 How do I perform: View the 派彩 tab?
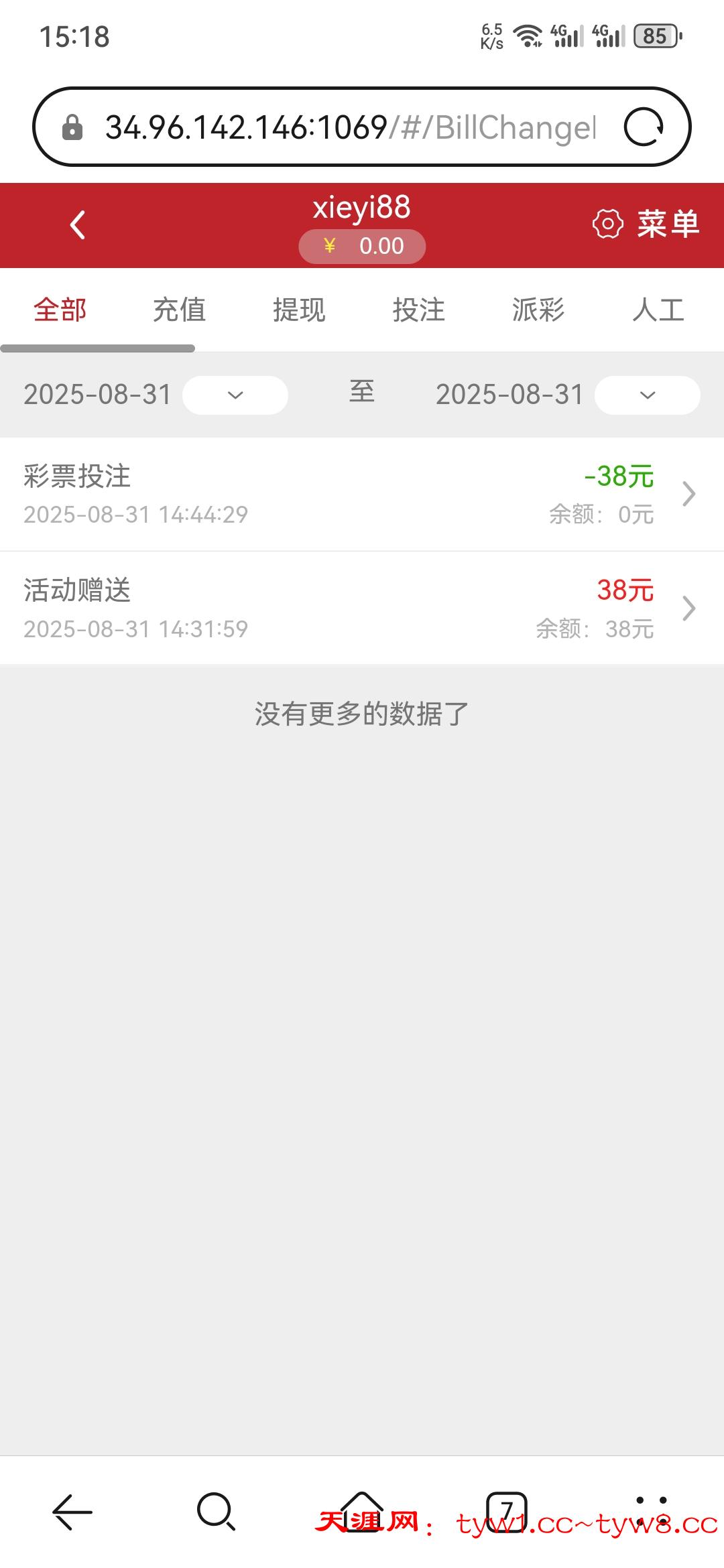(x=538, y=310)
